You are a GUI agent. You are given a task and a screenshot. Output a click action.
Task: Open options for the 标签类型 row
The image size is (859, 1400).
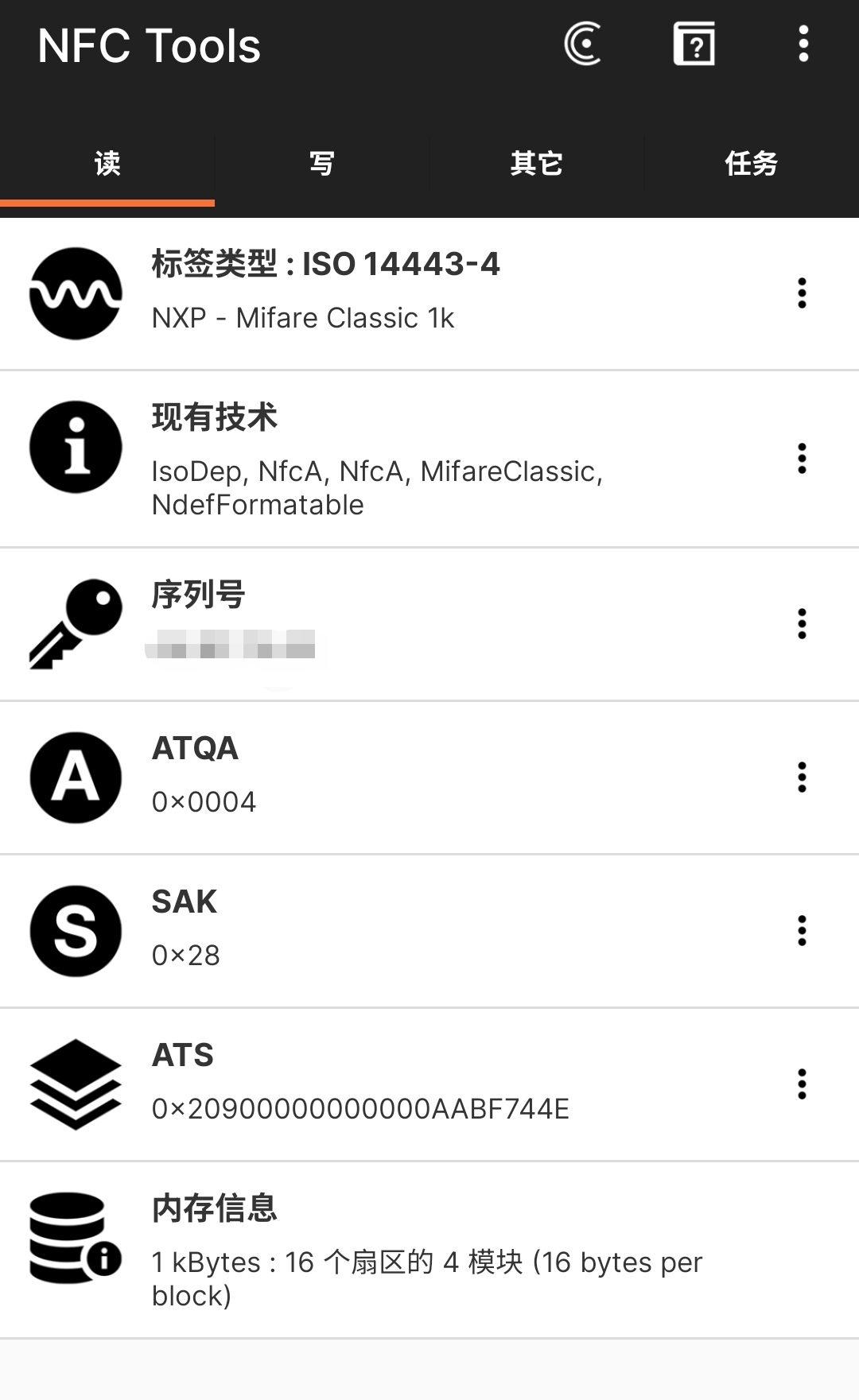pos(802,293)
